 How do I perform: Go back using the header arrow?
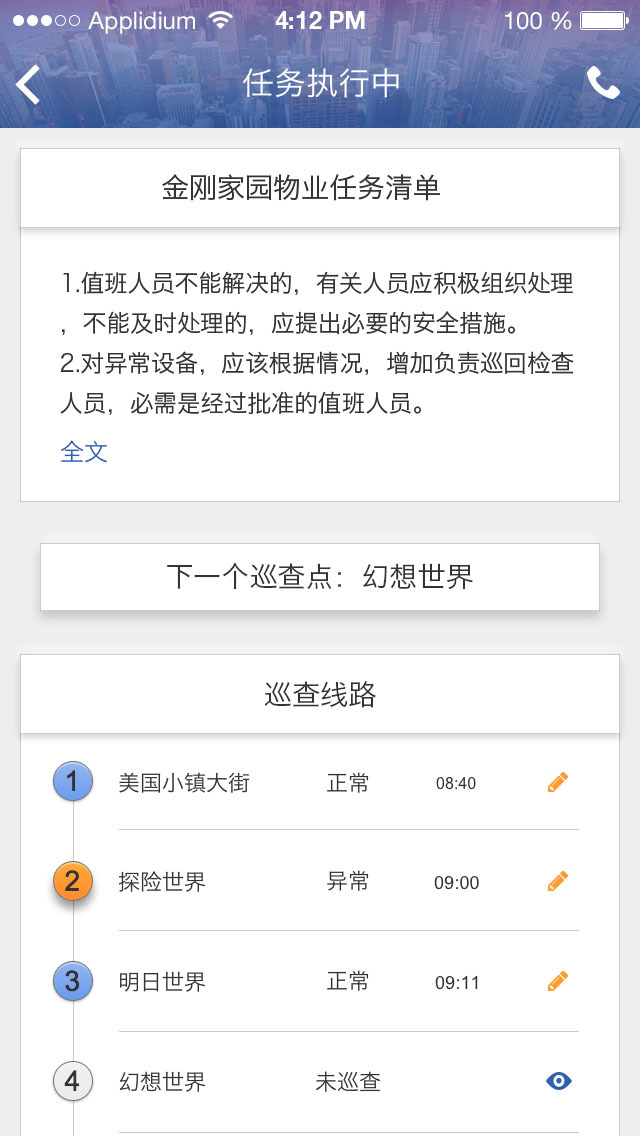(29, 85)
